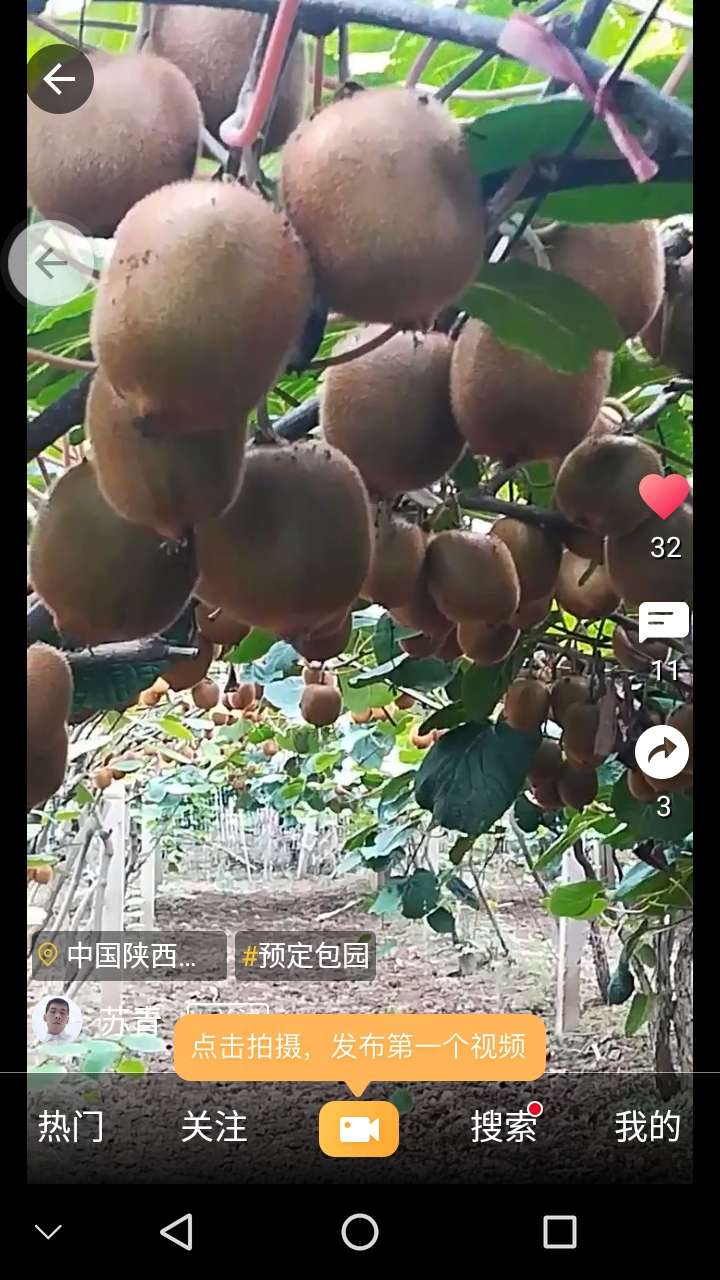View the uploader's profile avatar
The image size is (720, 1280).
click(57, 1021)
